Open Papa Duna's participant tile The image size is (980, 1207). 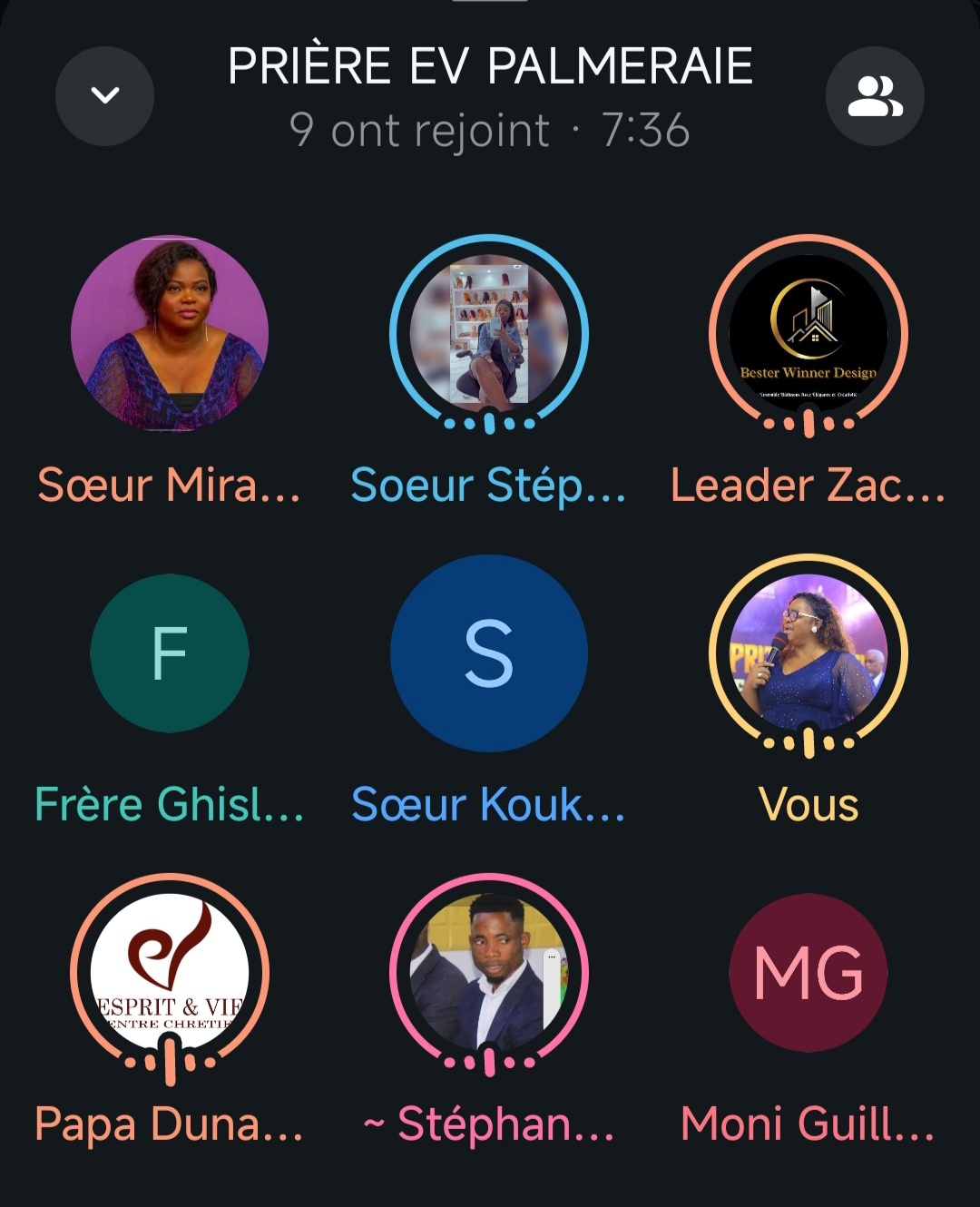[x=170, y=973]
